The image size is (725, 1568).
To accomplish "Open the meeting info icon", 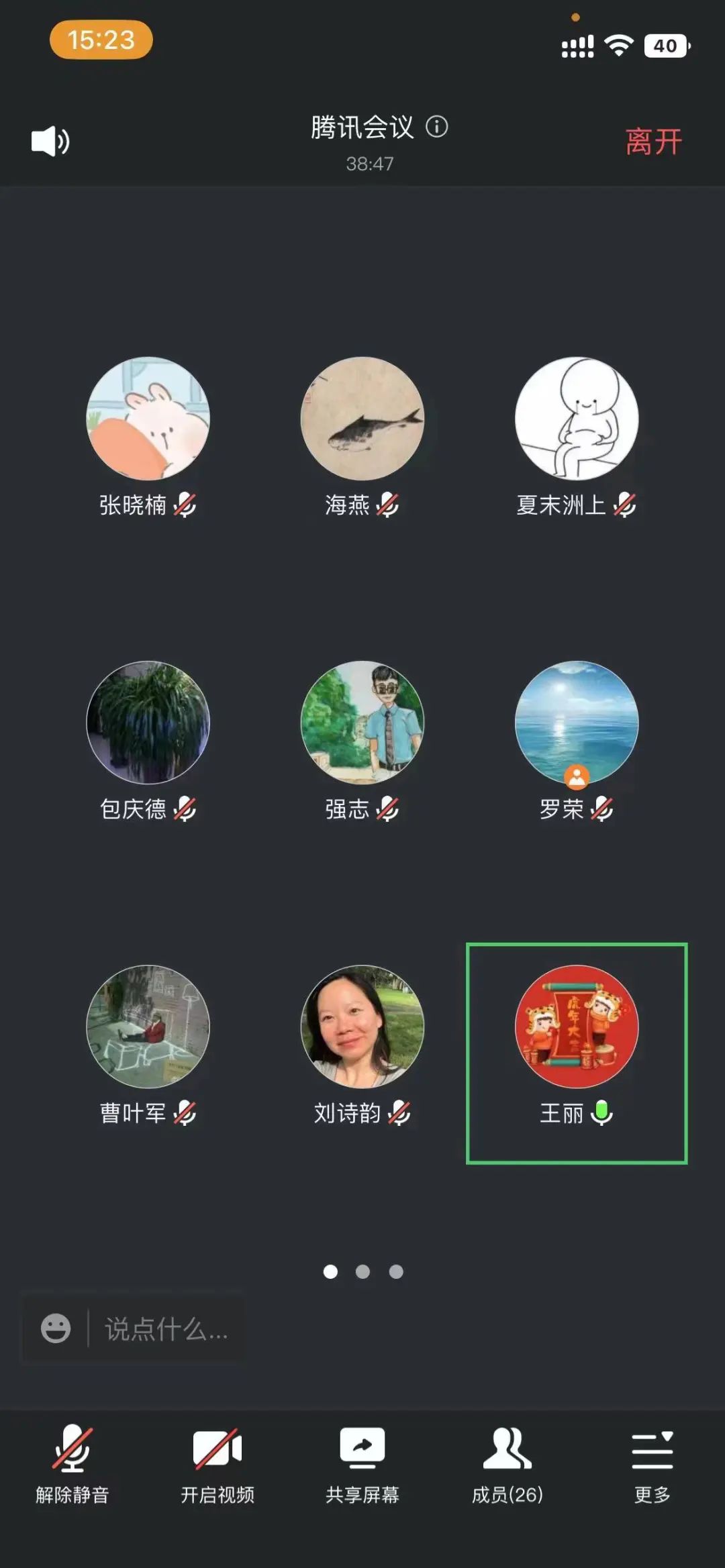I will point(437,127).
